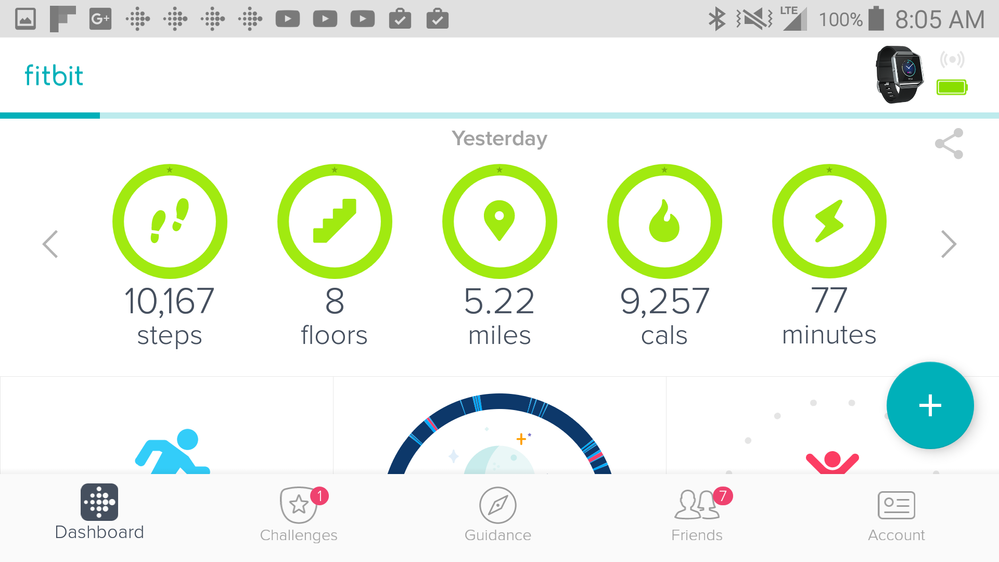Viewport: 999px width, 562px height.
Task: Share yesterday's stats via share icon
Action: point(948,144)
